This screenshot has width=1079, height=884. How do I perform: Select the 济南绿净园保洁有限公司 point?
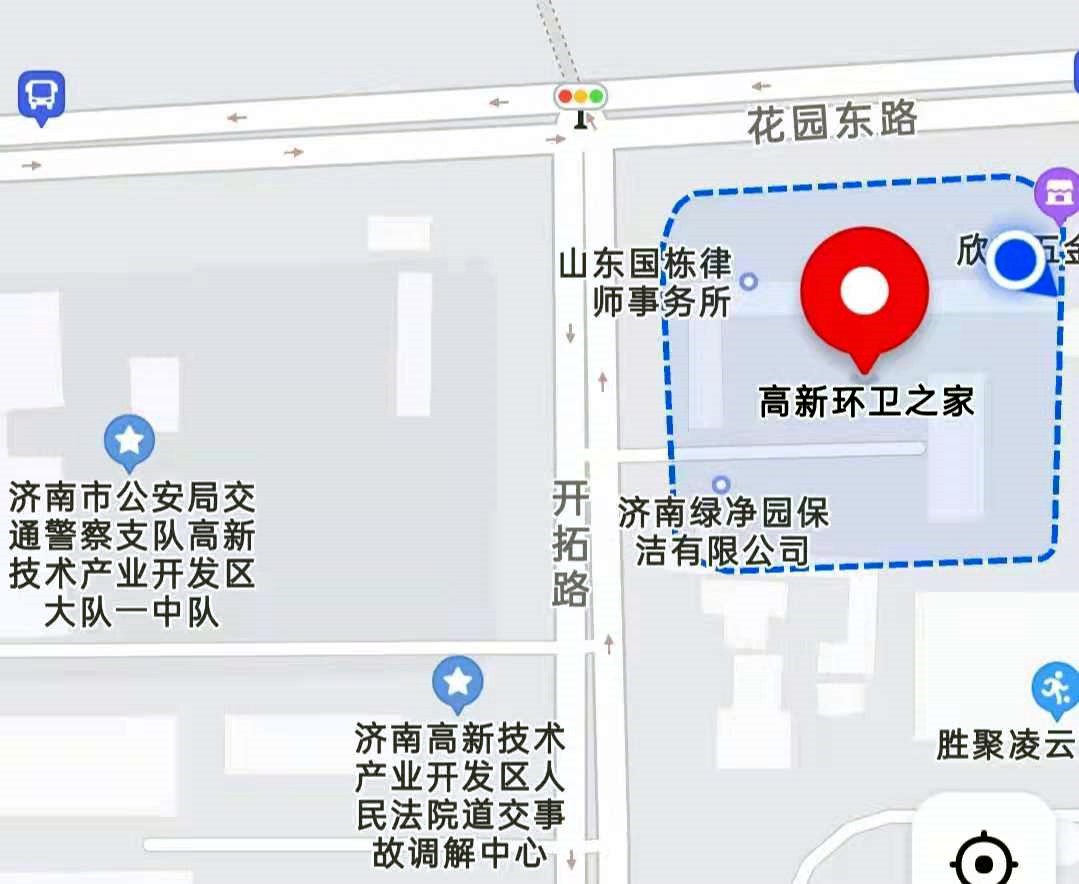720,485
